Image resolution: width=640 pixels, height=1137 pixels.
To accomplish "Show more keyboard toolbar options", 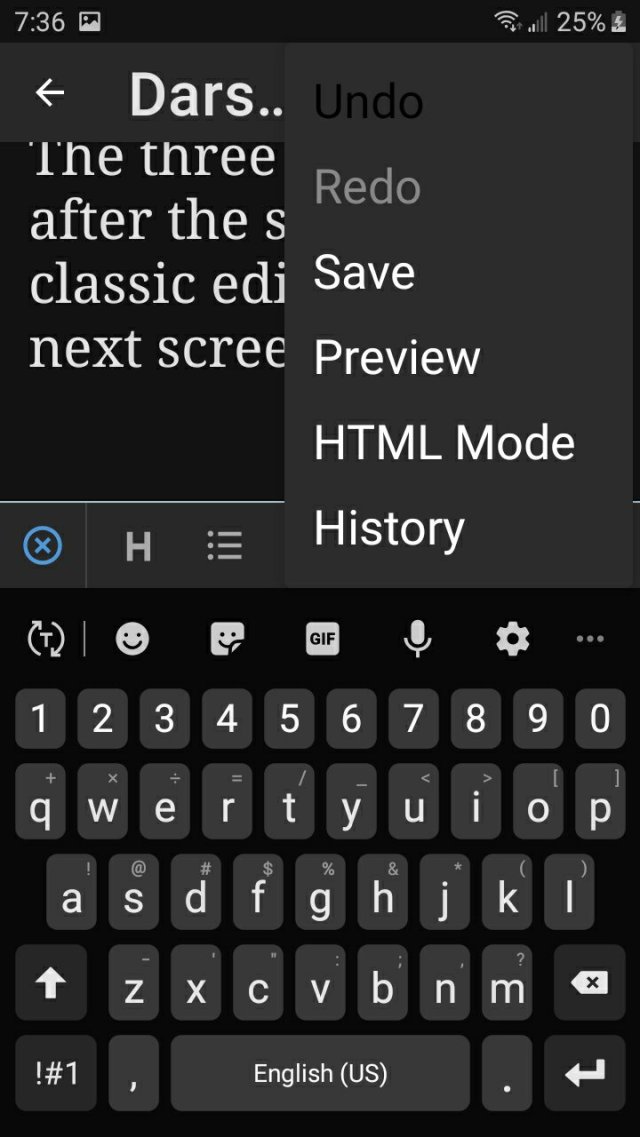I will coord(590,638).
